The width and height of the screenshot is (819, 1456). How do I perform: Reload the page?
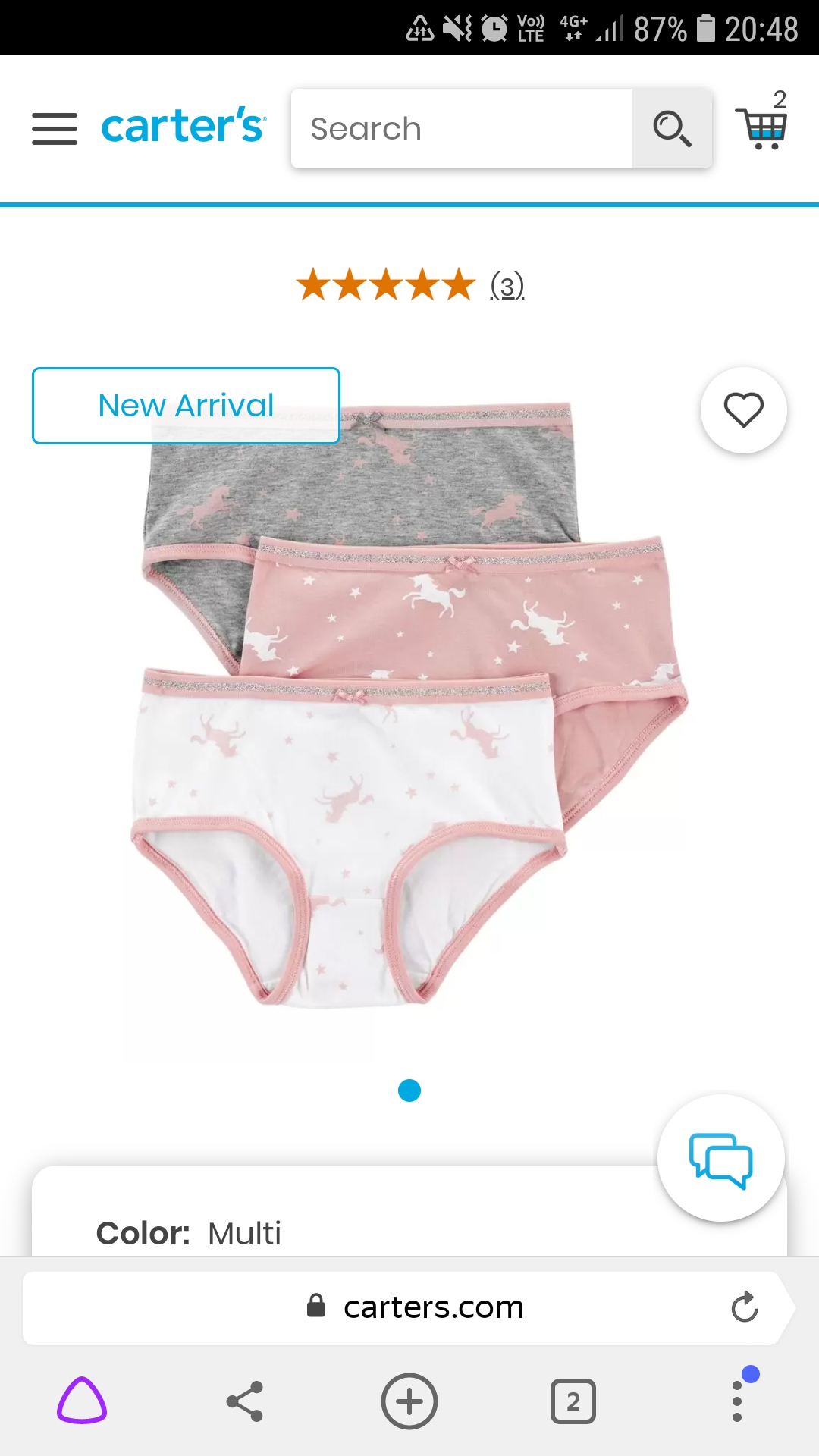pos(744,1307)
